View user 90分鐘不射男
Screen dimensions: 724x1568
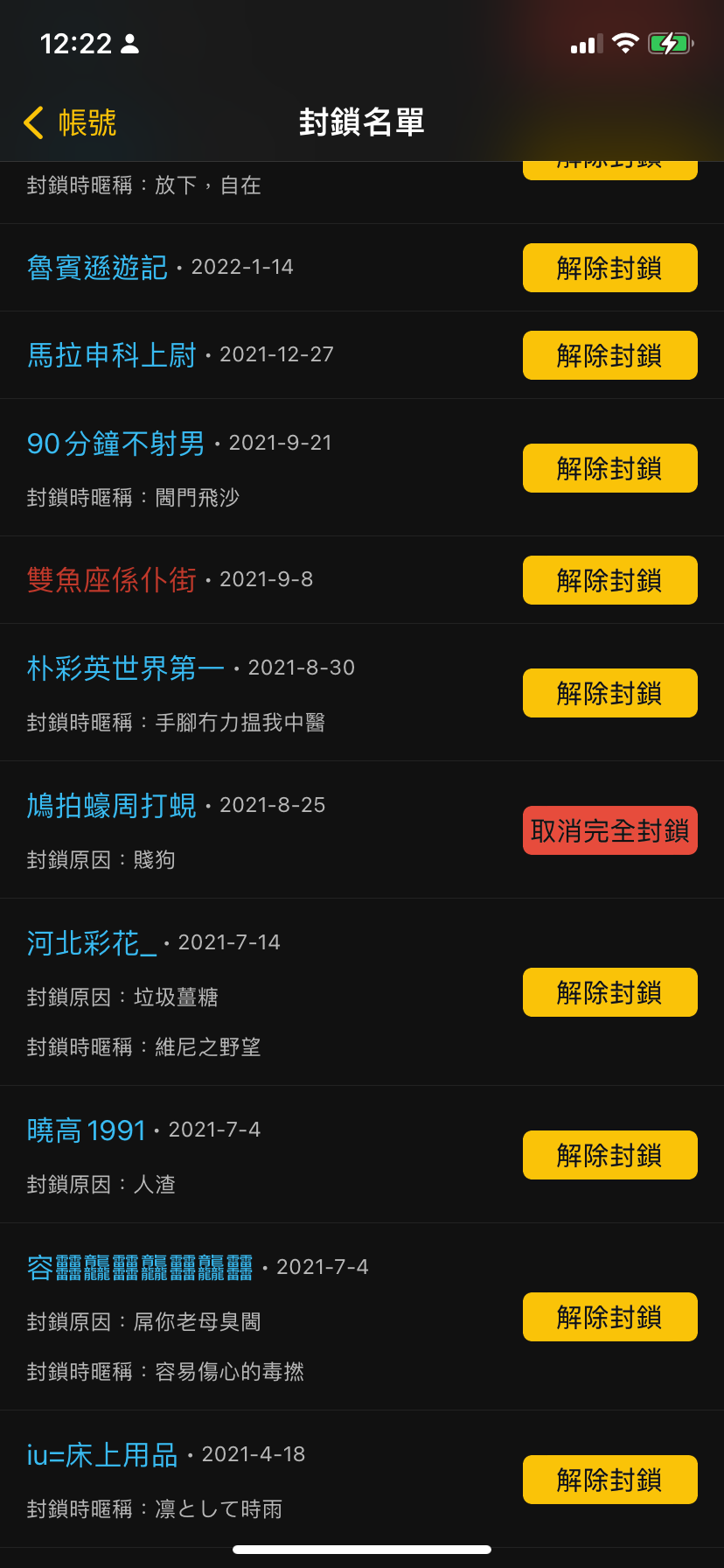115,444
